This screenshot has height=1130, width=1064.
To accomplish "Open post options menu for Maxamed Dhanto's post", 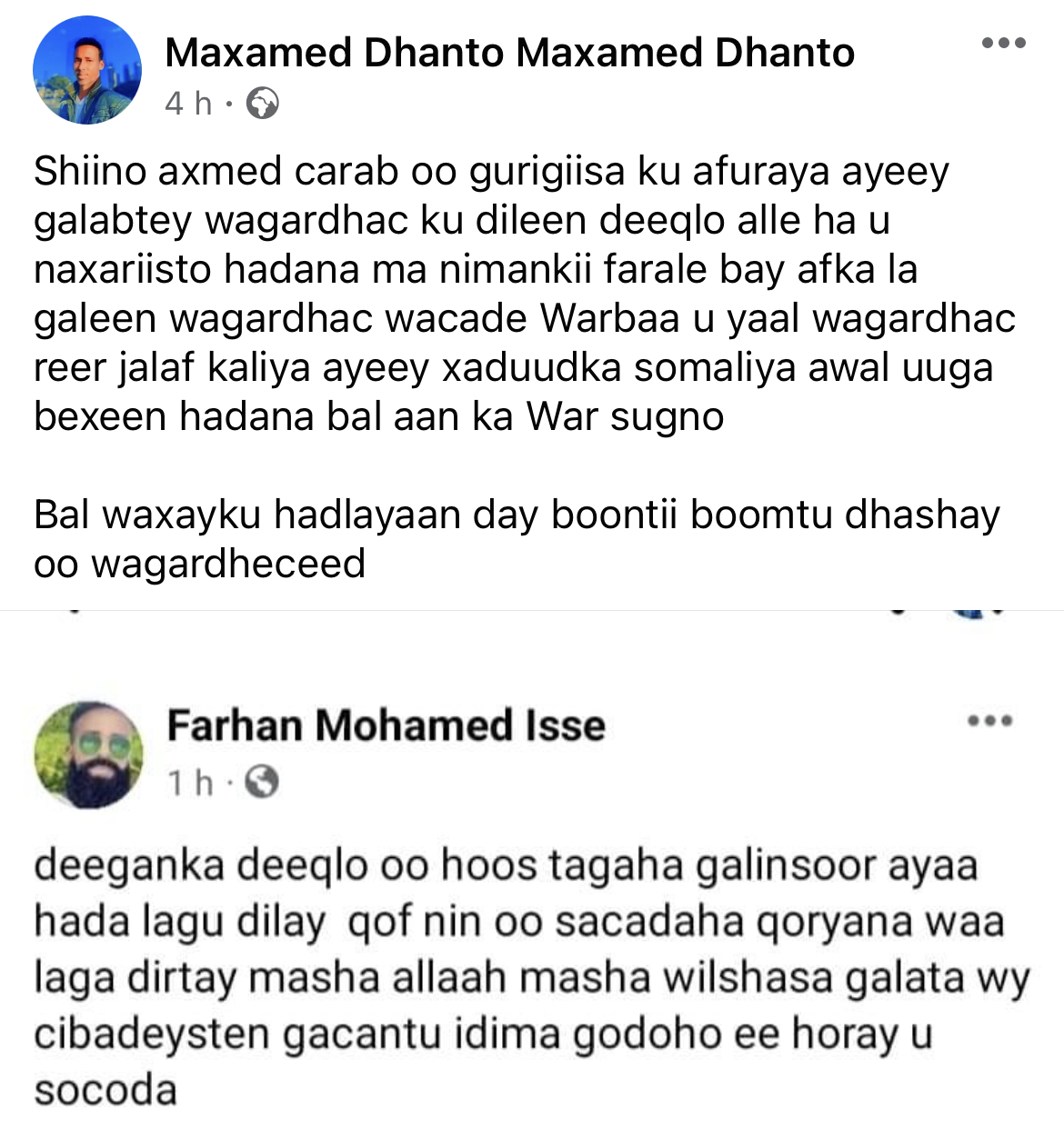I will 1004,43.
